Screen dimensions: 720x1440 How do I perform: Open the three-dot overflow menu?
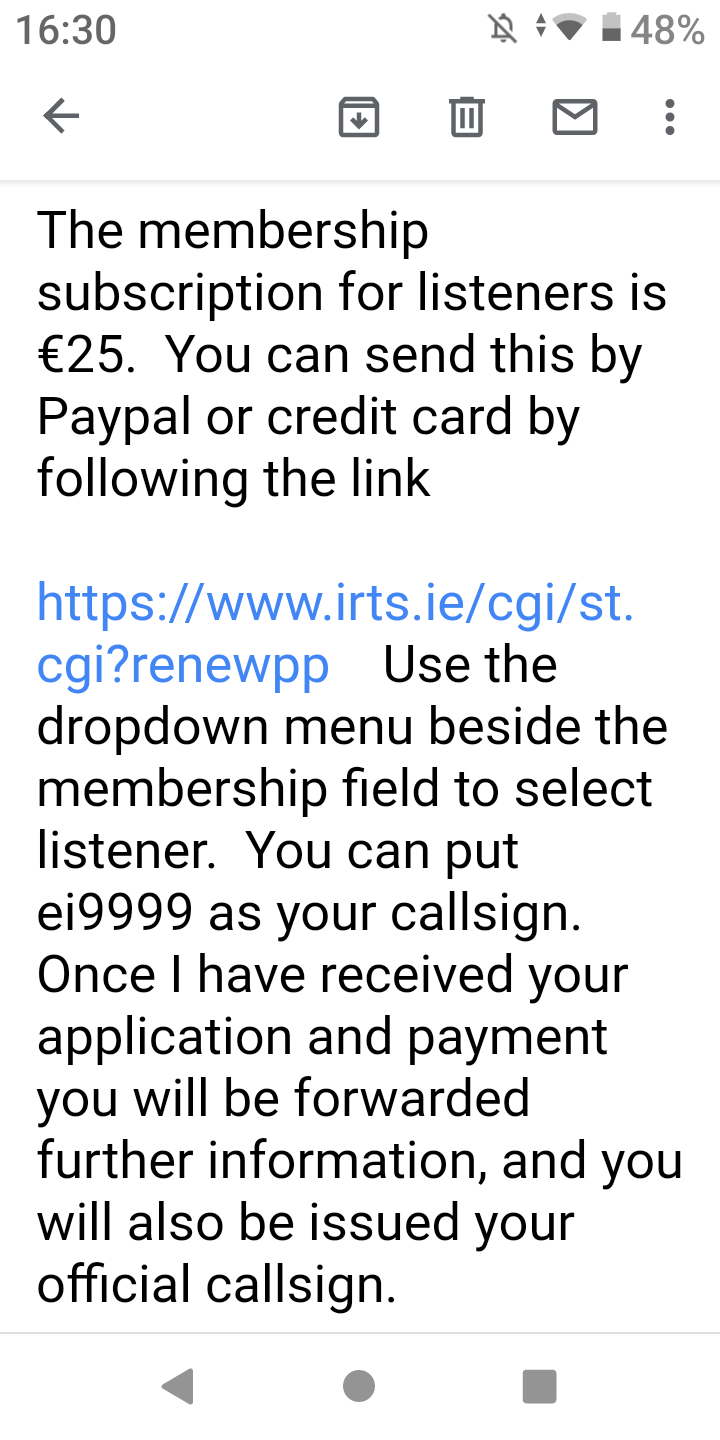(670, 118)
